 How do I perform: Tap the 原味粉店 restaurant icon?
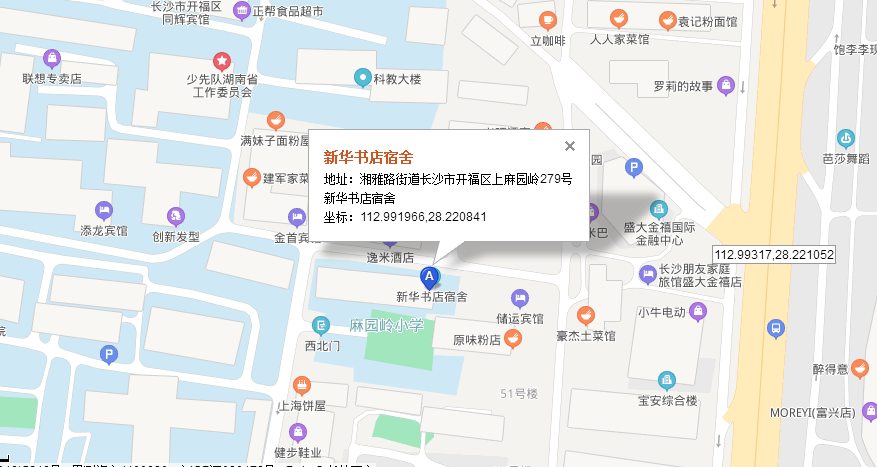pyautogui.click(x=512, y=339)
